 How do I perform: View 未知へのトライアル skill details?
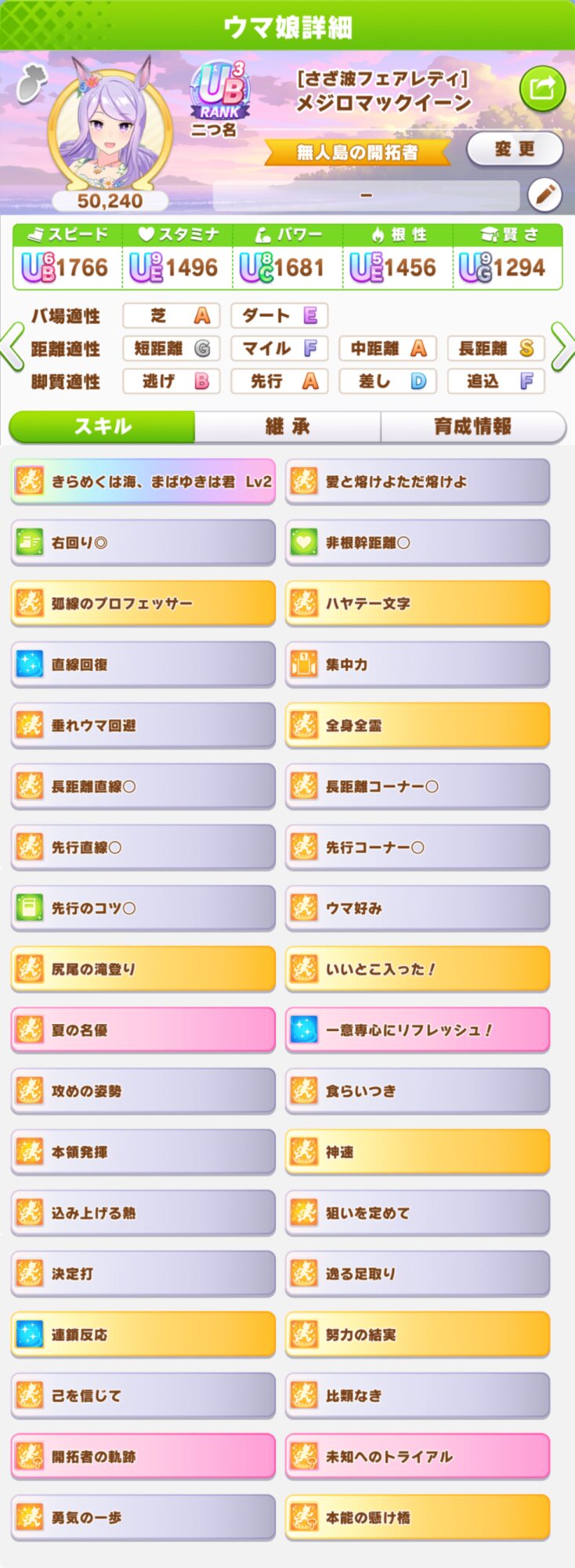pyautogui.click(x=418, y=1457)
